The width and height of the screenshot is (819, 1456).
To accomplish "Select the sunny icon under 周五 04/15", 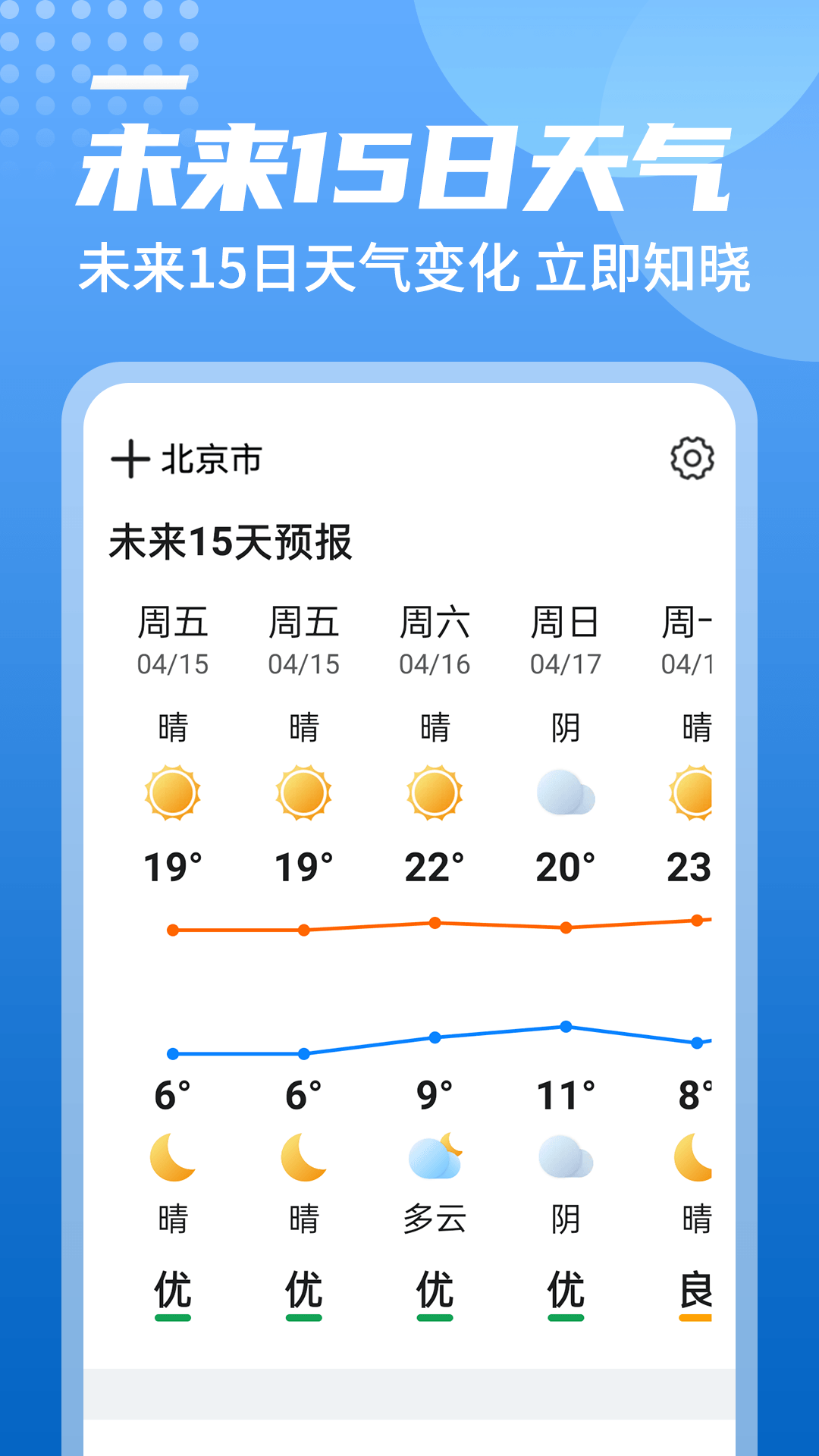I will (x=173, y=794).
